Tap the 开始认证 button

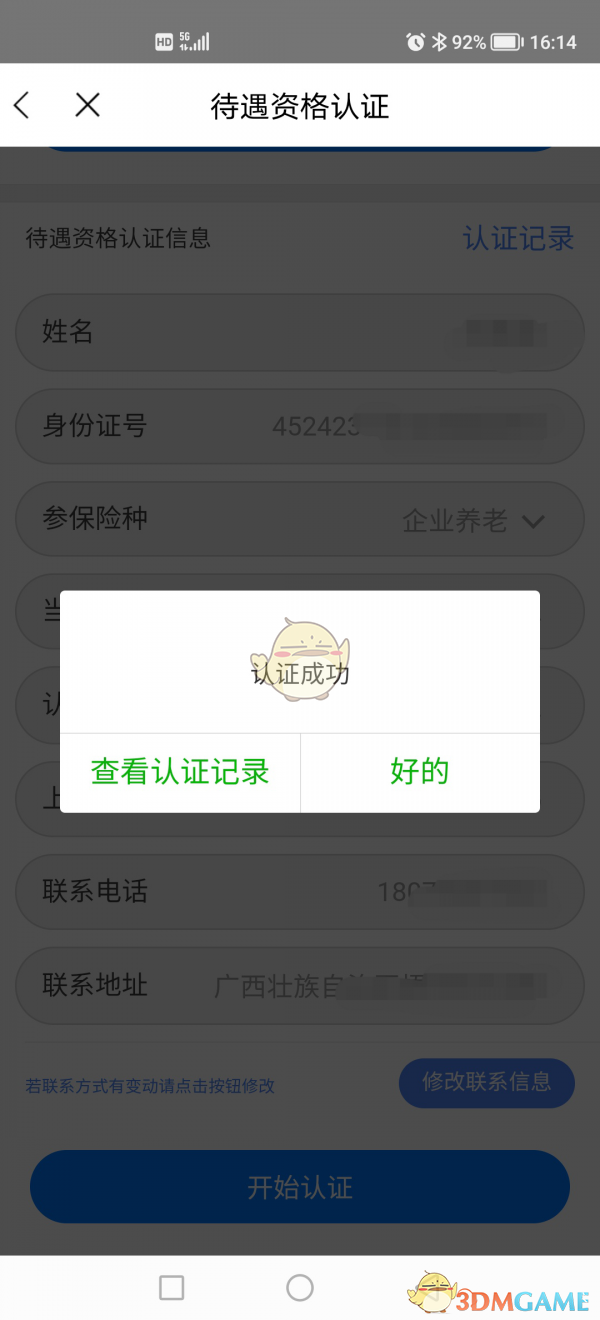coord(300,1187)
